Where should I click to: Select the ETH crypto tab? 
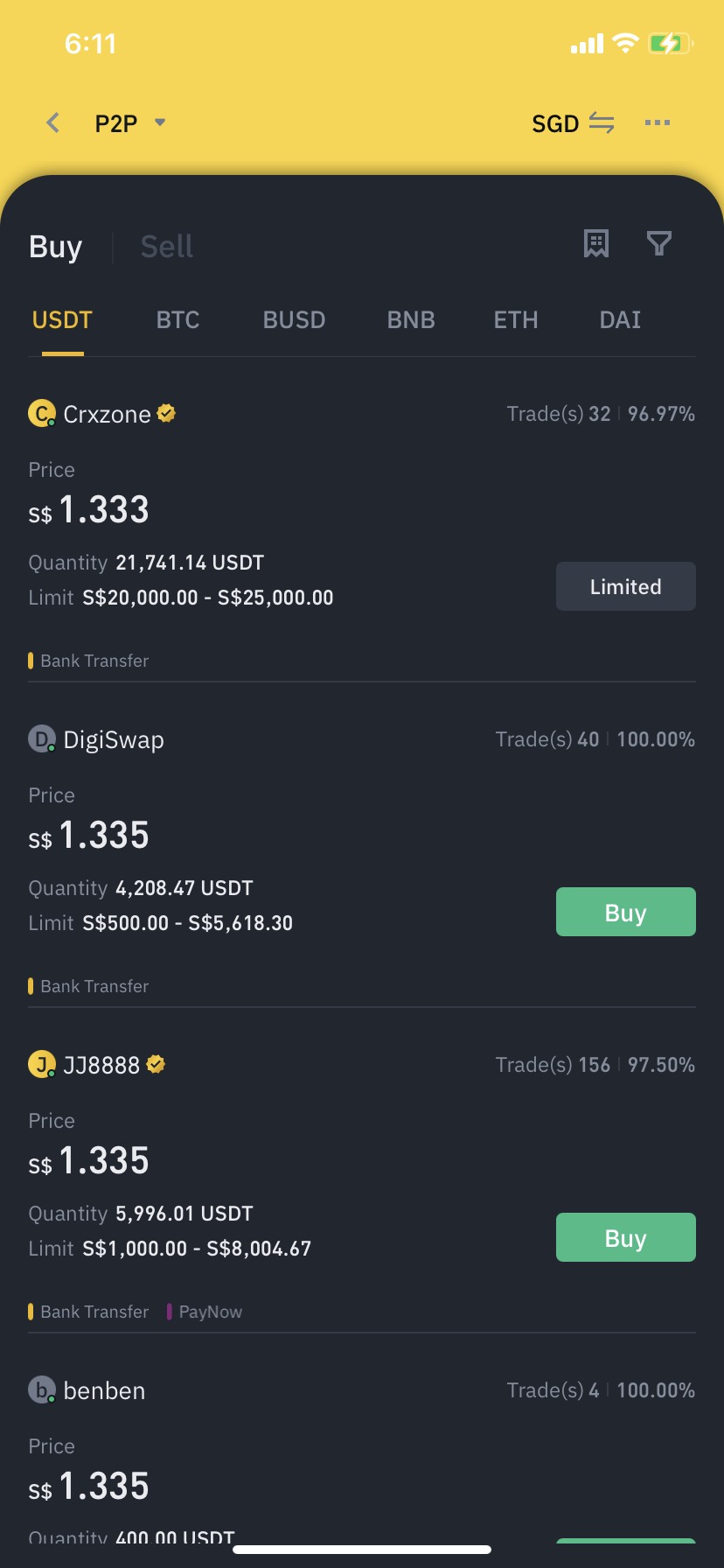[515, 320]
